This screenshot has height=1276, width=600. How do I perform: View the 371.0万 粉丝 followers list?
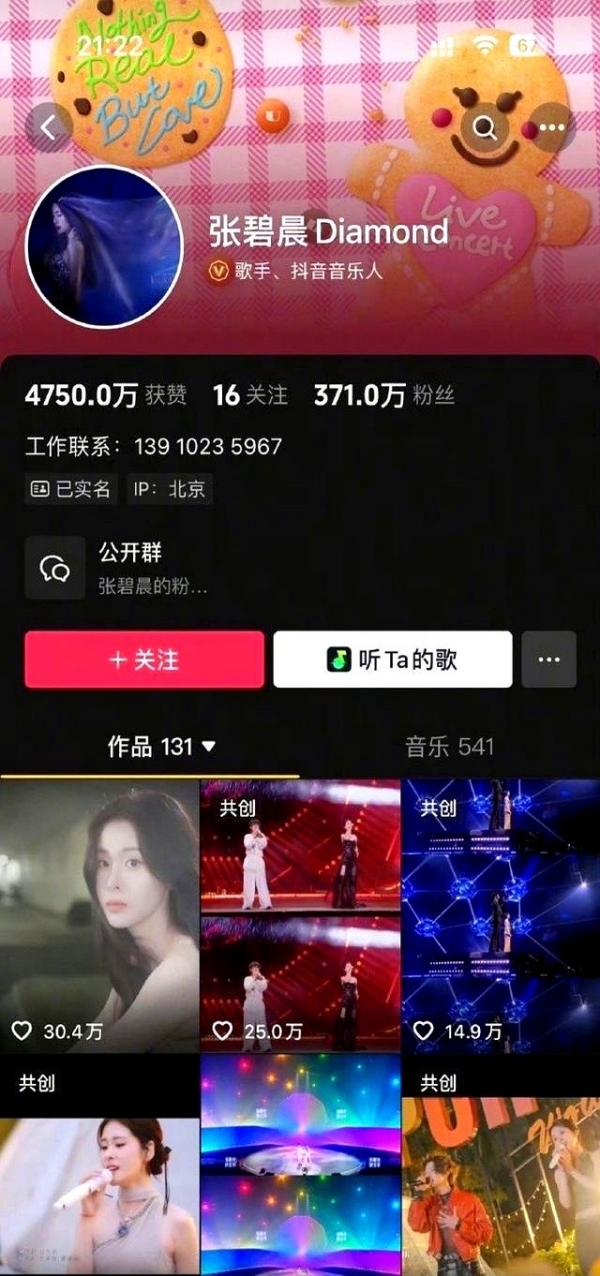(384, 395)
